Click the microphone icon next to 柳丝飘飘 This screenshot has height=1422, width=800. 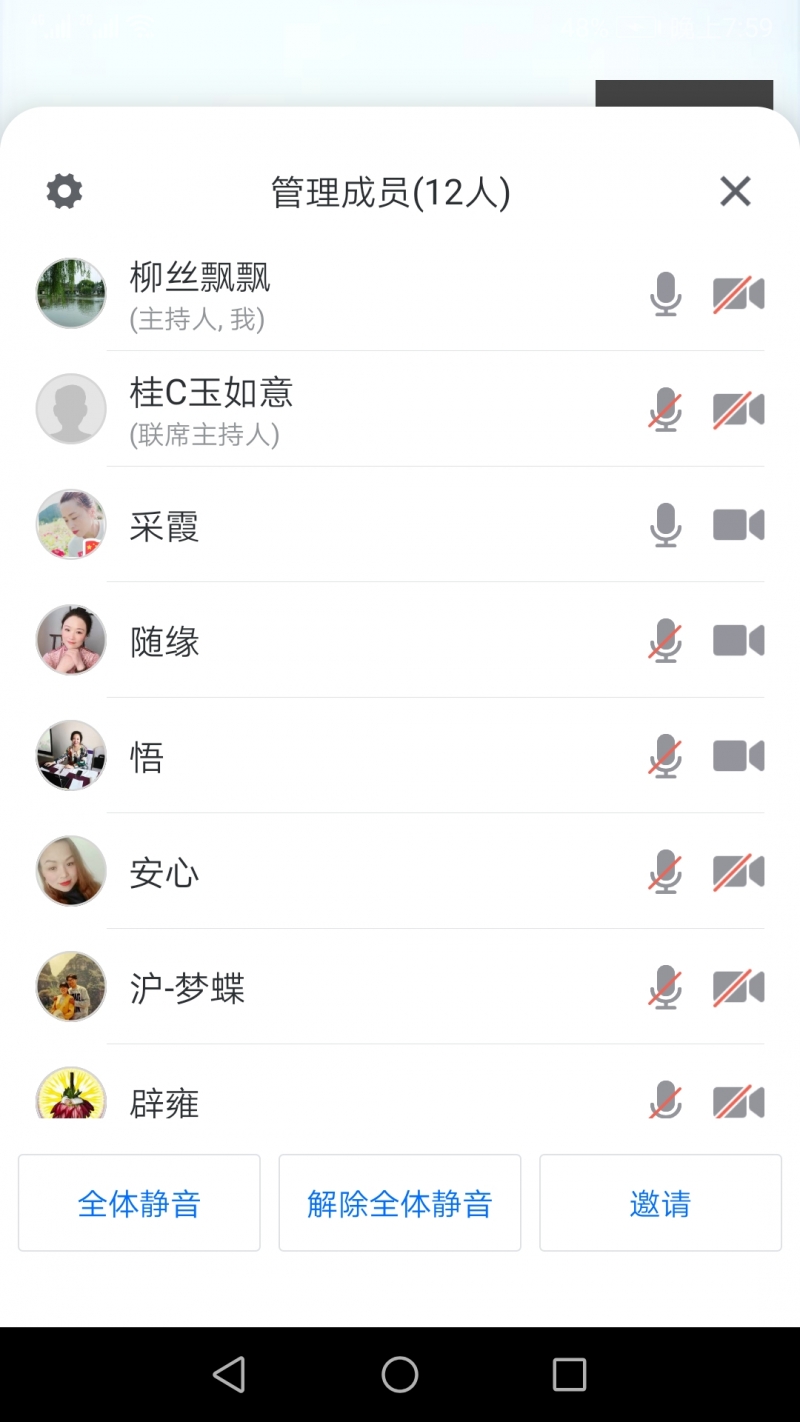[x=666, y=293]
